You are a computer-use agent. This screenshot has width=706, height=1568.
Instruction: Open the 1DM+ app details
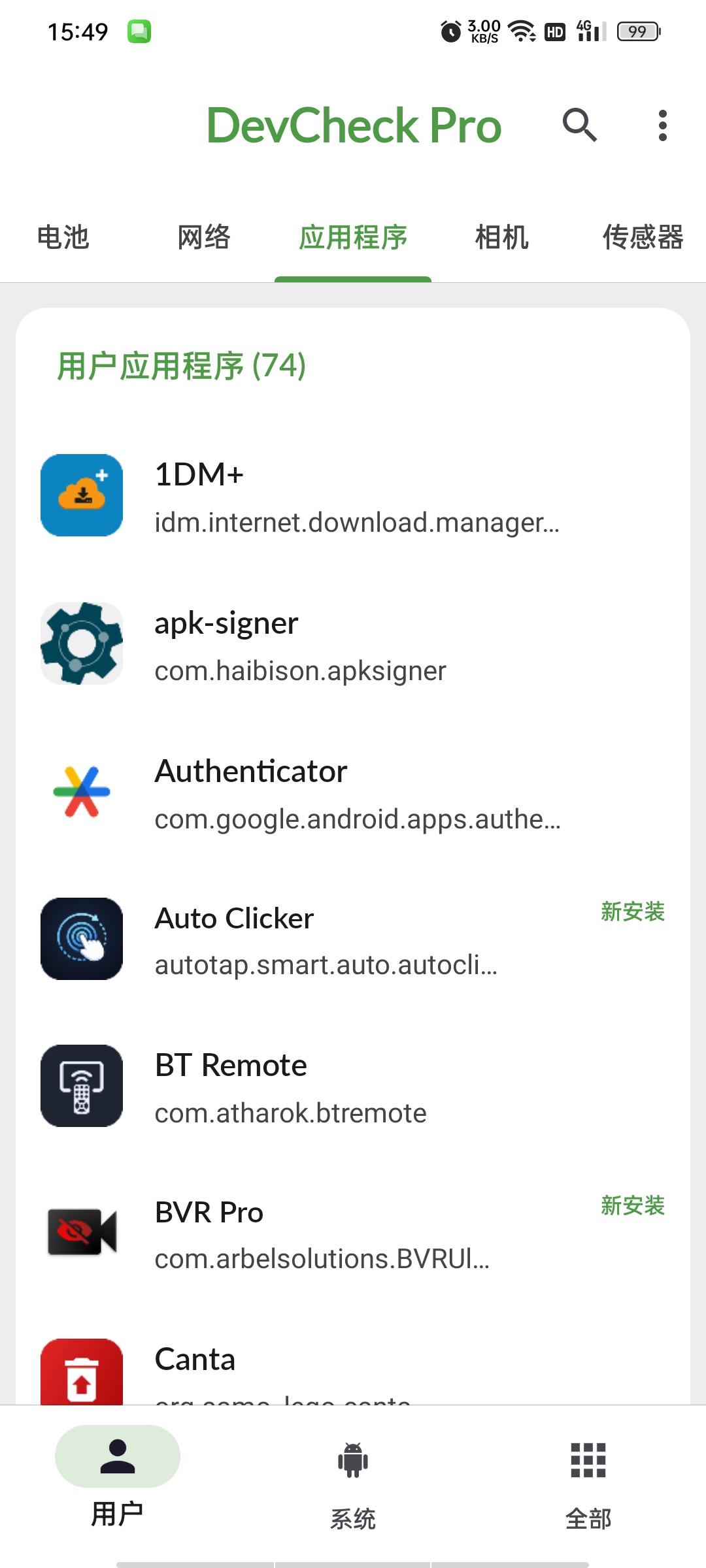(x=353, y=495)
